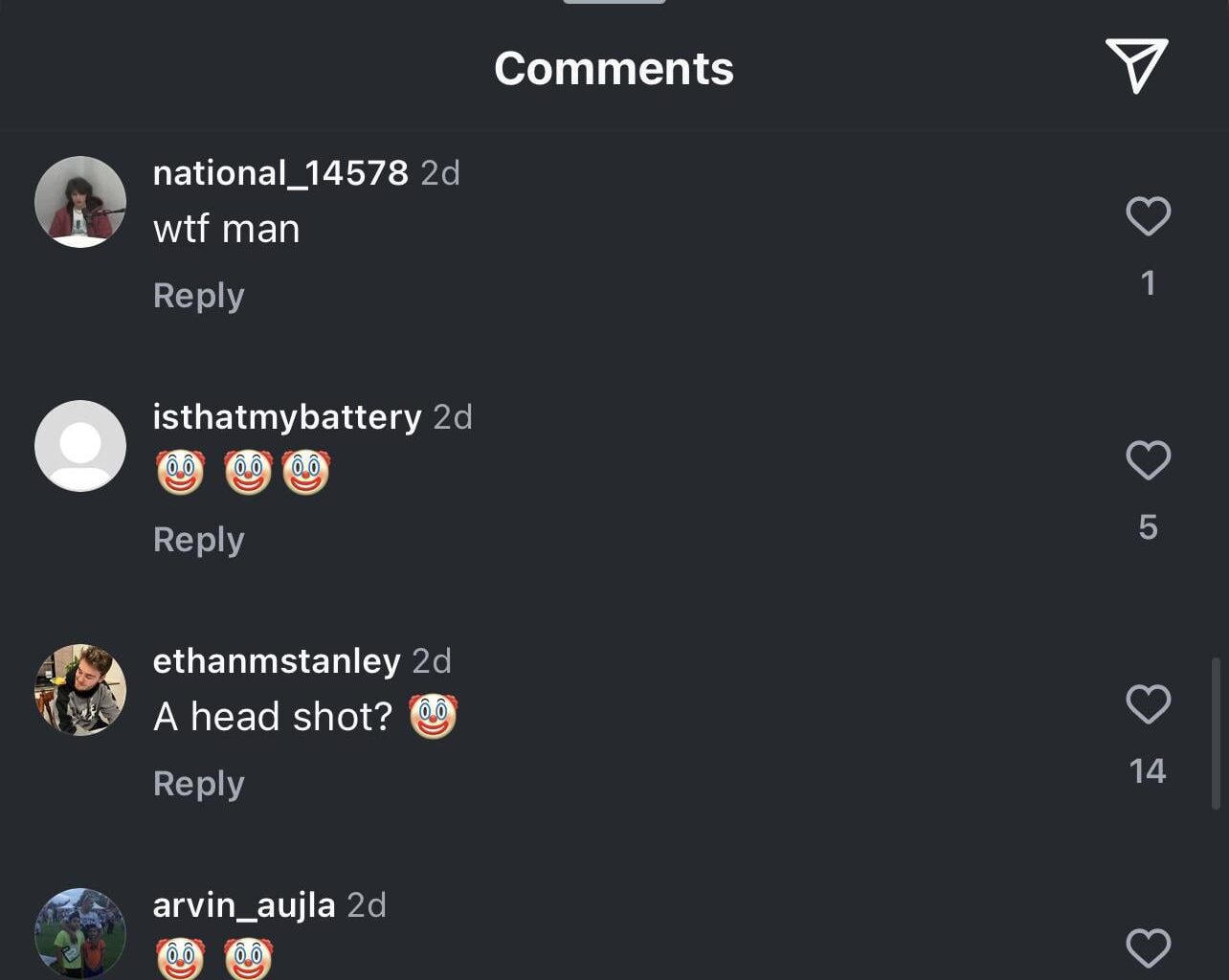View arvin_aujla's profile via username
This screenshot has width=1229, height=980.
(244, 905)
